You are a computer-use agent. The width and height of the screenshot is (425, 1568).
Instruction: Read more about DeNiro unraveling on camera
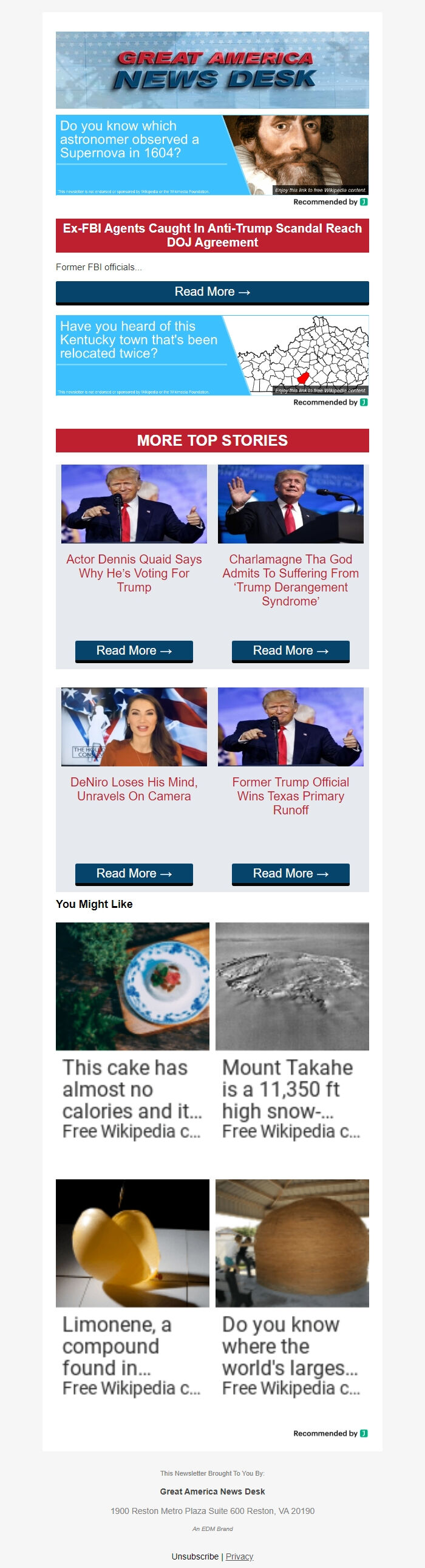click(134, 873)
